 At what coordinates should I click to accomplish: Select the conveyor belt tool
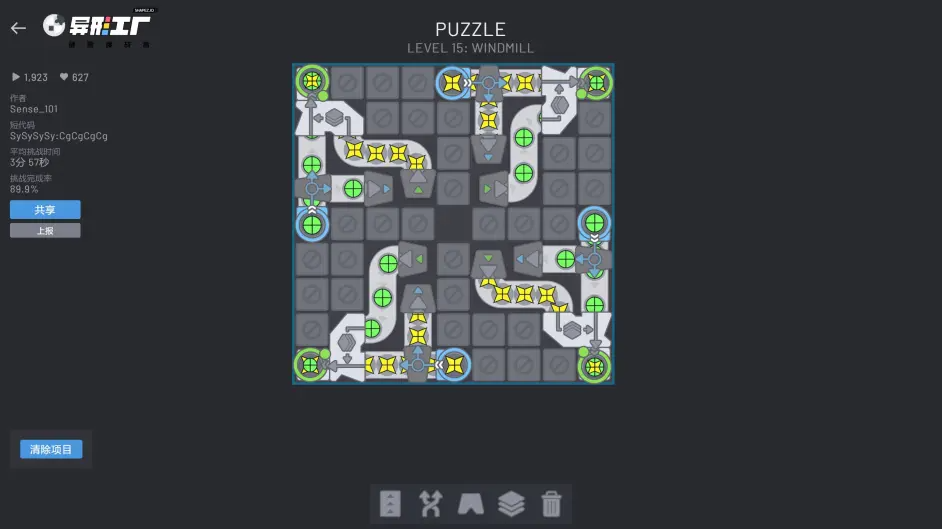coord(390,504)
